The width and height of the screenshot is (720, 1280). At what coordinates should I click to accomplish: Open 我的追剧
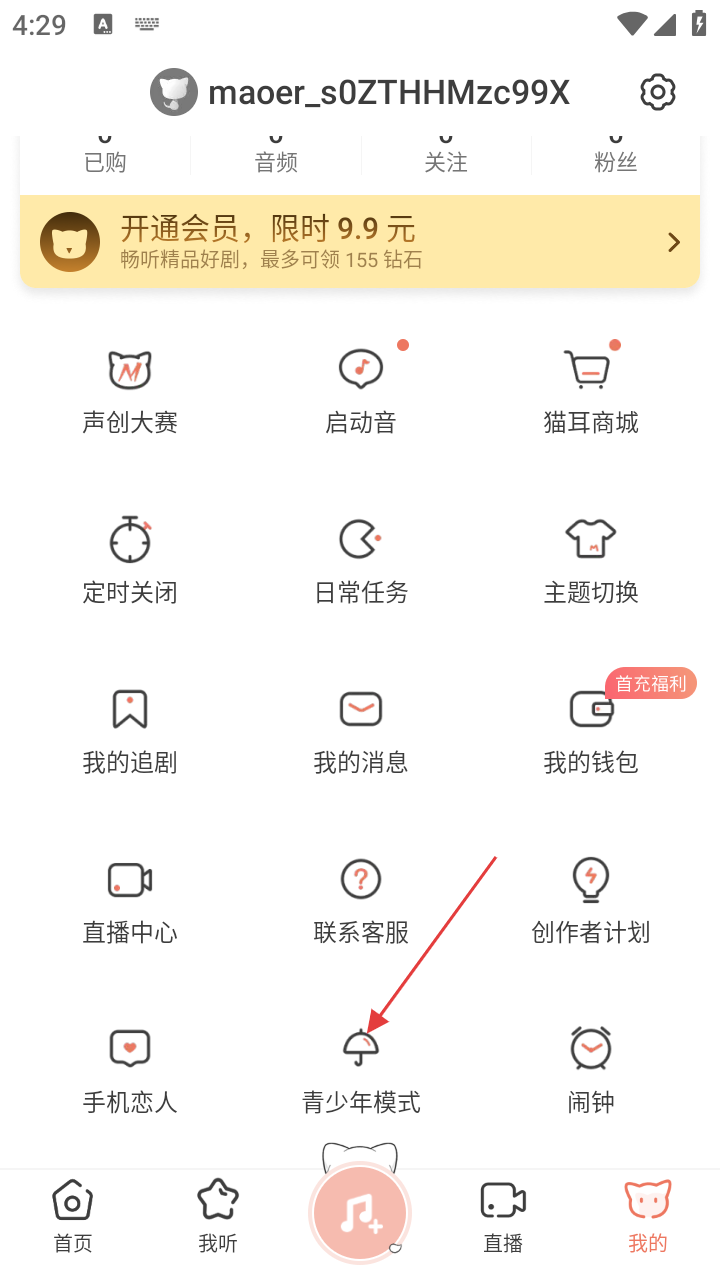pos(130,731)
